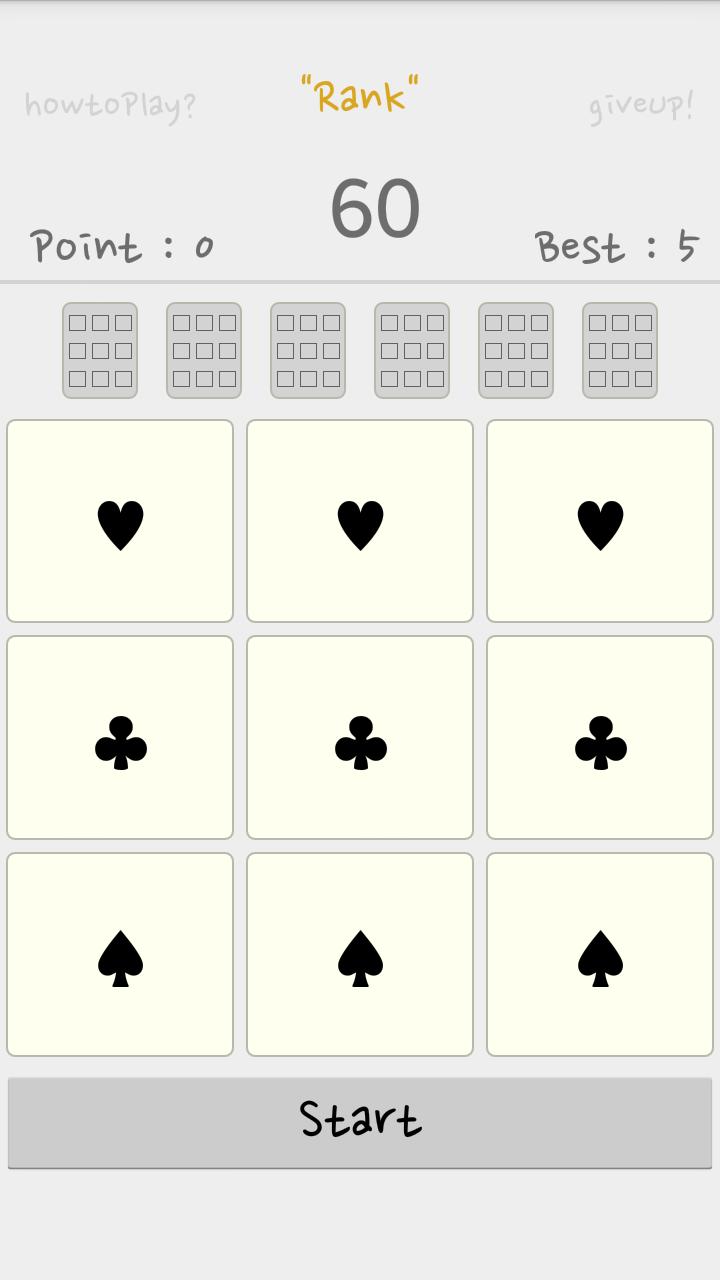Choose the rightmost spade card
The width and height of the screenshot is (720, 1280).
point(600,954)
